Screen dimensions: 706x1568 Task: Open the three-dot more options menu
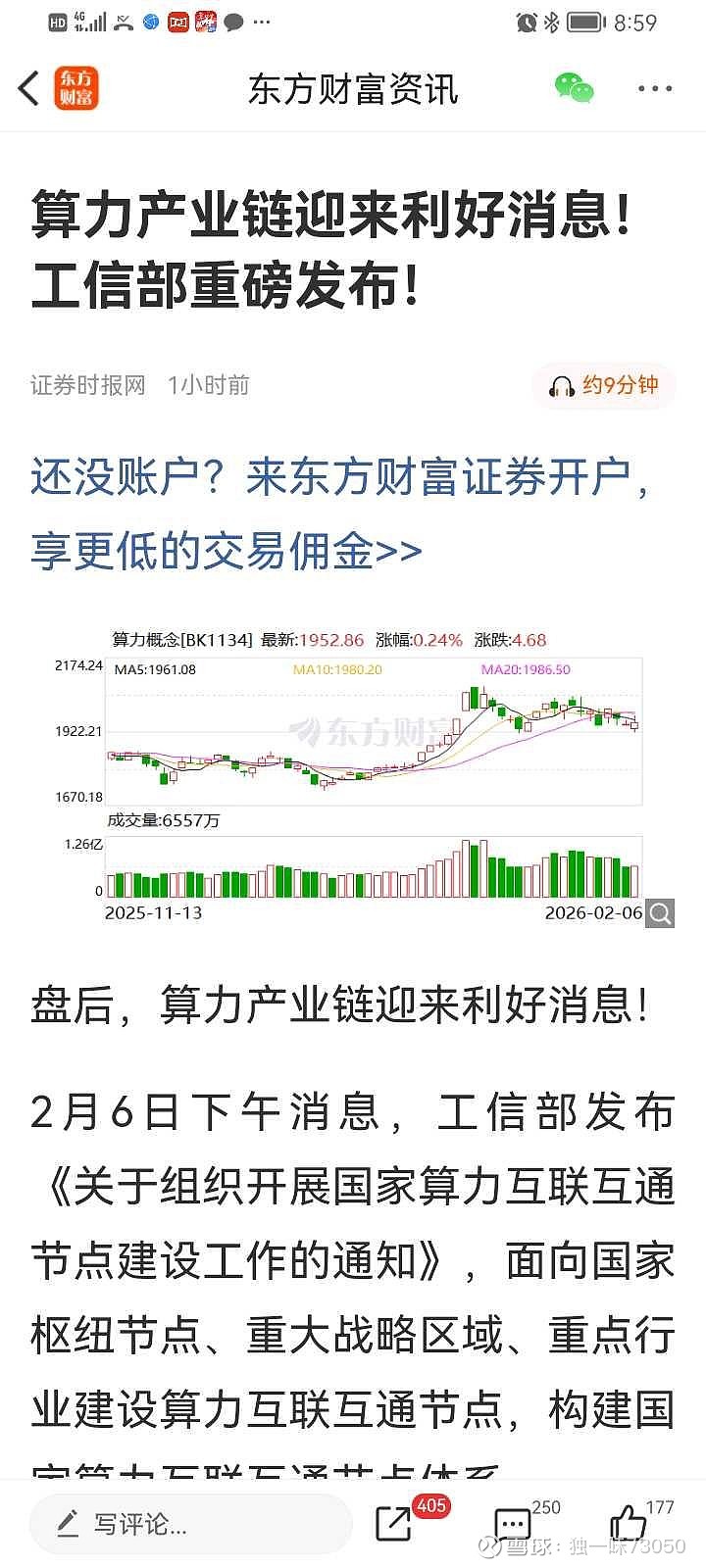tap(653, 88)
